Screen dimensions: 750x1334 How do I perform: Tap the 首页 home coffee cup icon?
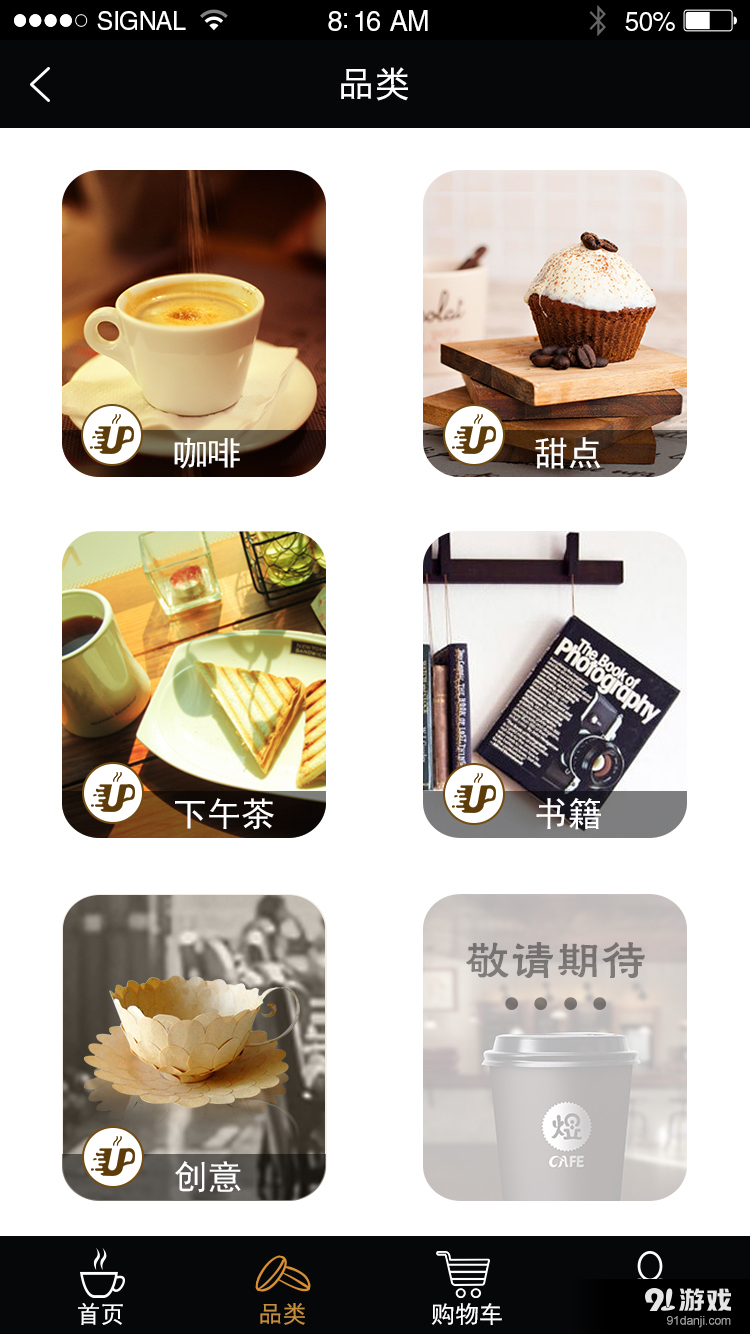[x=100, y=1278]
